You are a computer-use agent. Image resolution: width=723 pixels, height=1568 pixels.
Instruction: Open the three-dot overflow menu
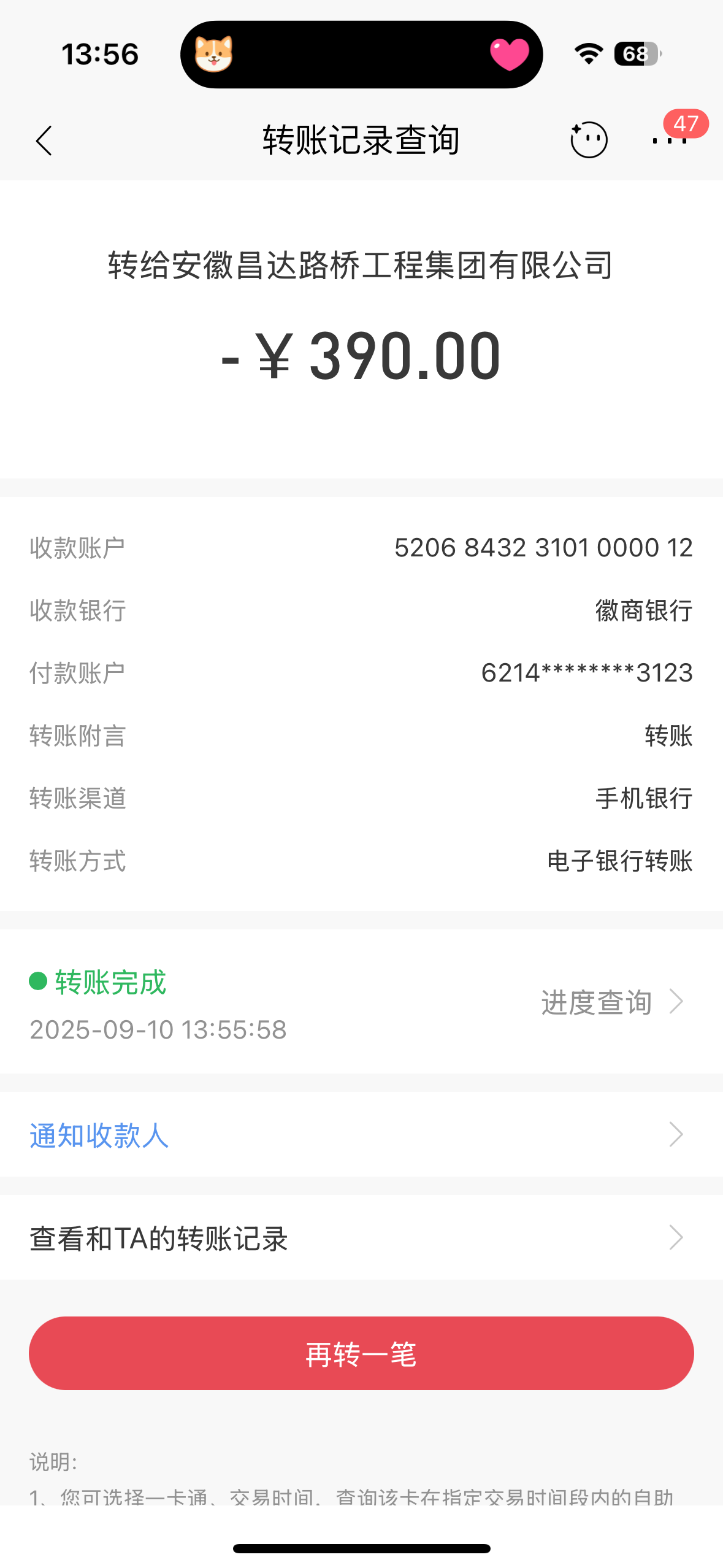point(669,141)
